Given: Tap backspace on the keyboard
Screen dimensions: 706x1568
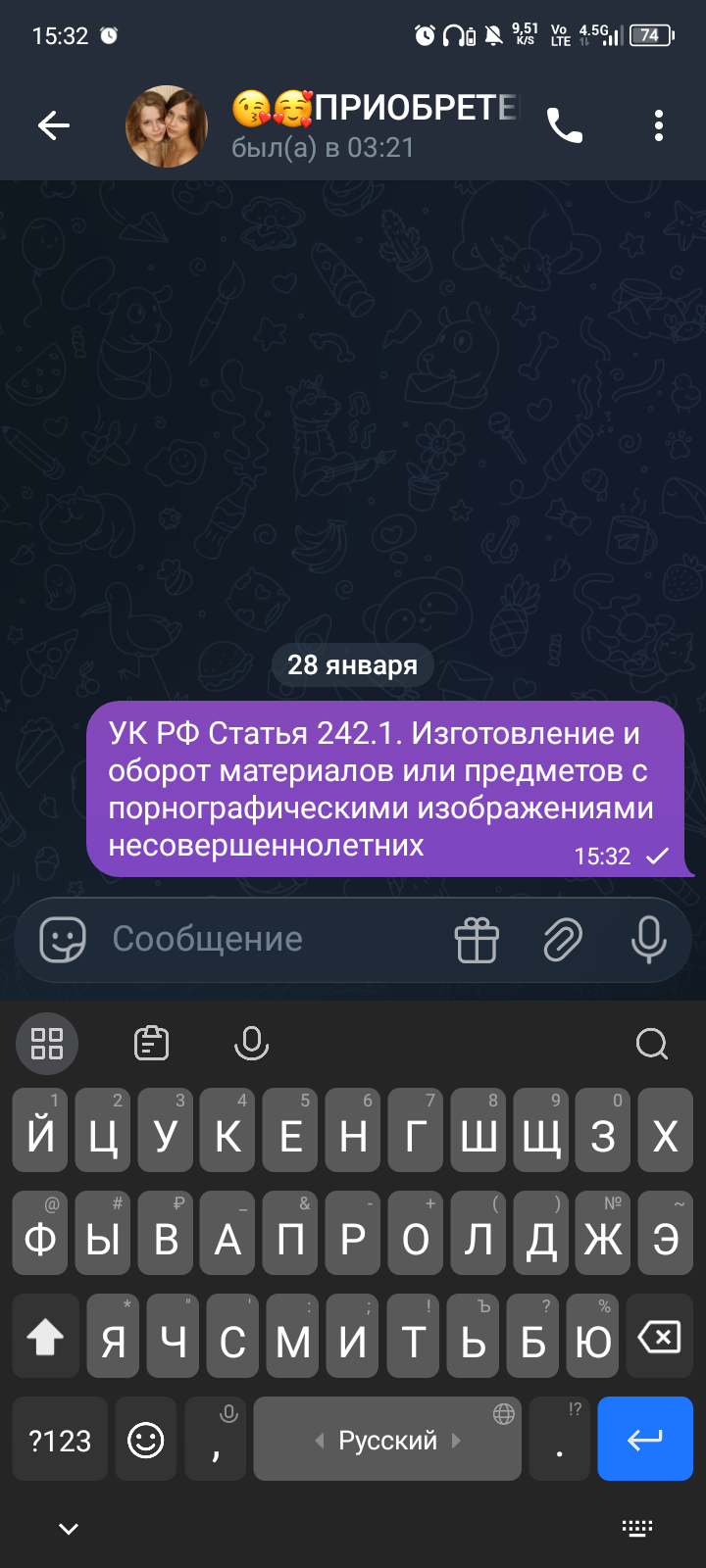Looking at the screenshot, I should pos(660,1337).
